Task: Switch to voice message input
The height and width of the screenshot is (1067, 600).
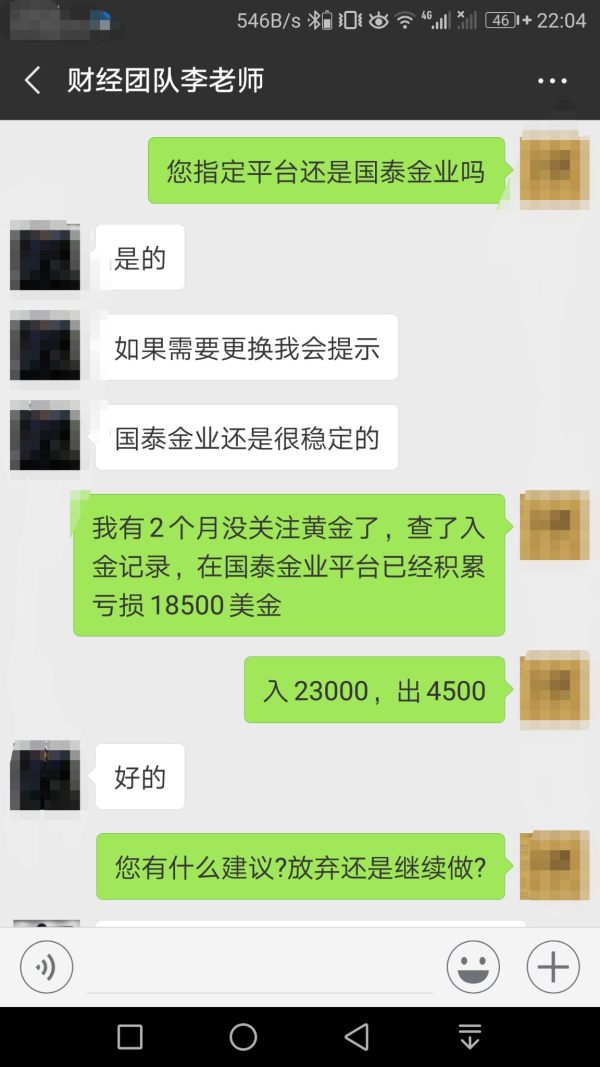Action: coord(46,967)
